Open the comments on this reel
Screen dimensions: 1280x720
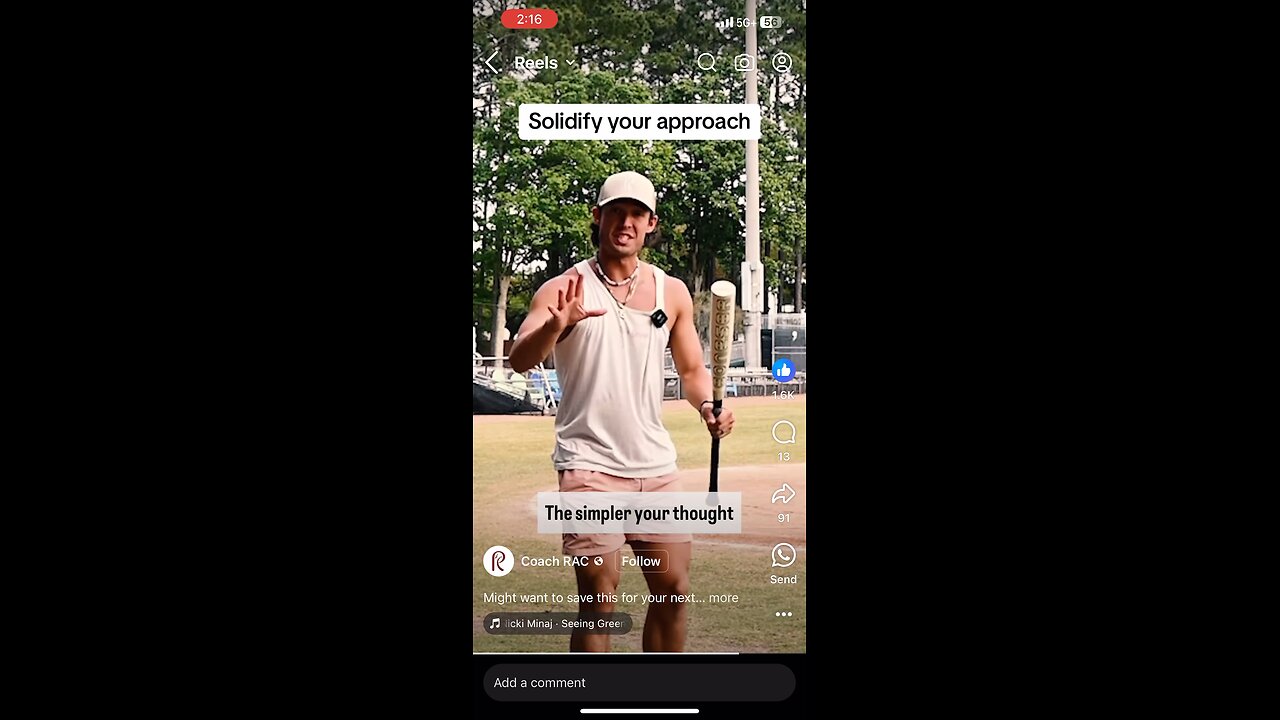[x=783, y=433]
